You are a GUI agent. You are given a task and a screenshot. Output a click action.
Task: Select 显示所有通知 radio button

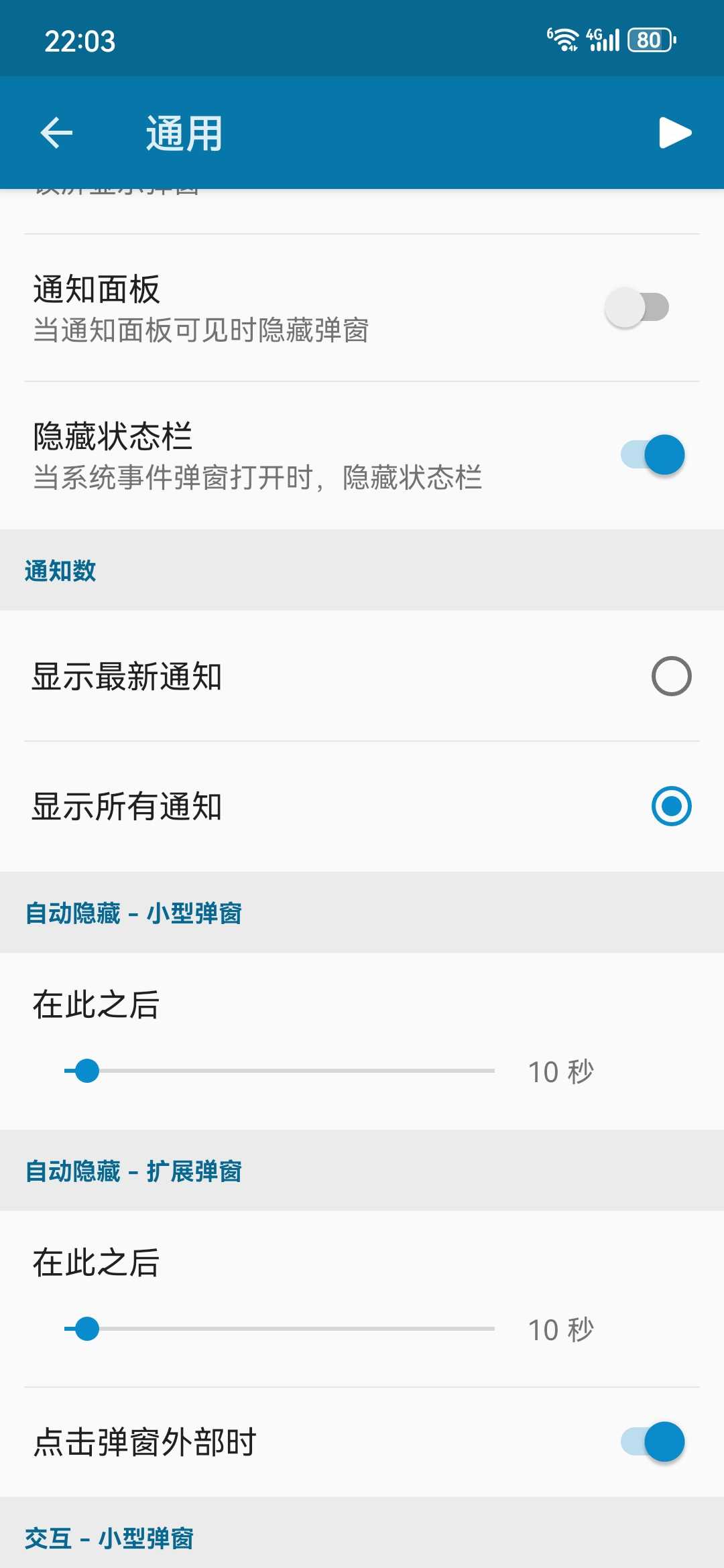(x=671, y=806)
